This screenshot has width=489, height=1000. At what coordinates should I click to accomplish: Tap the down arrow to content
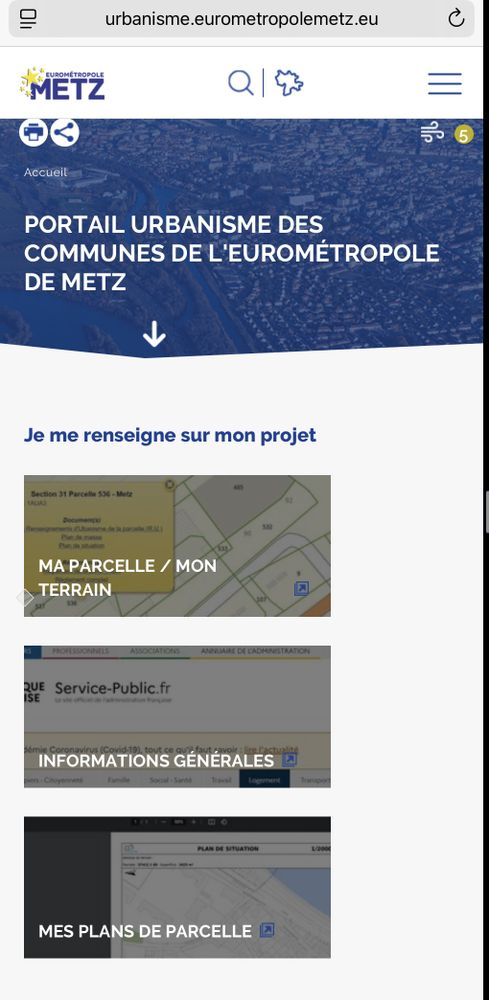click(154, 334)
